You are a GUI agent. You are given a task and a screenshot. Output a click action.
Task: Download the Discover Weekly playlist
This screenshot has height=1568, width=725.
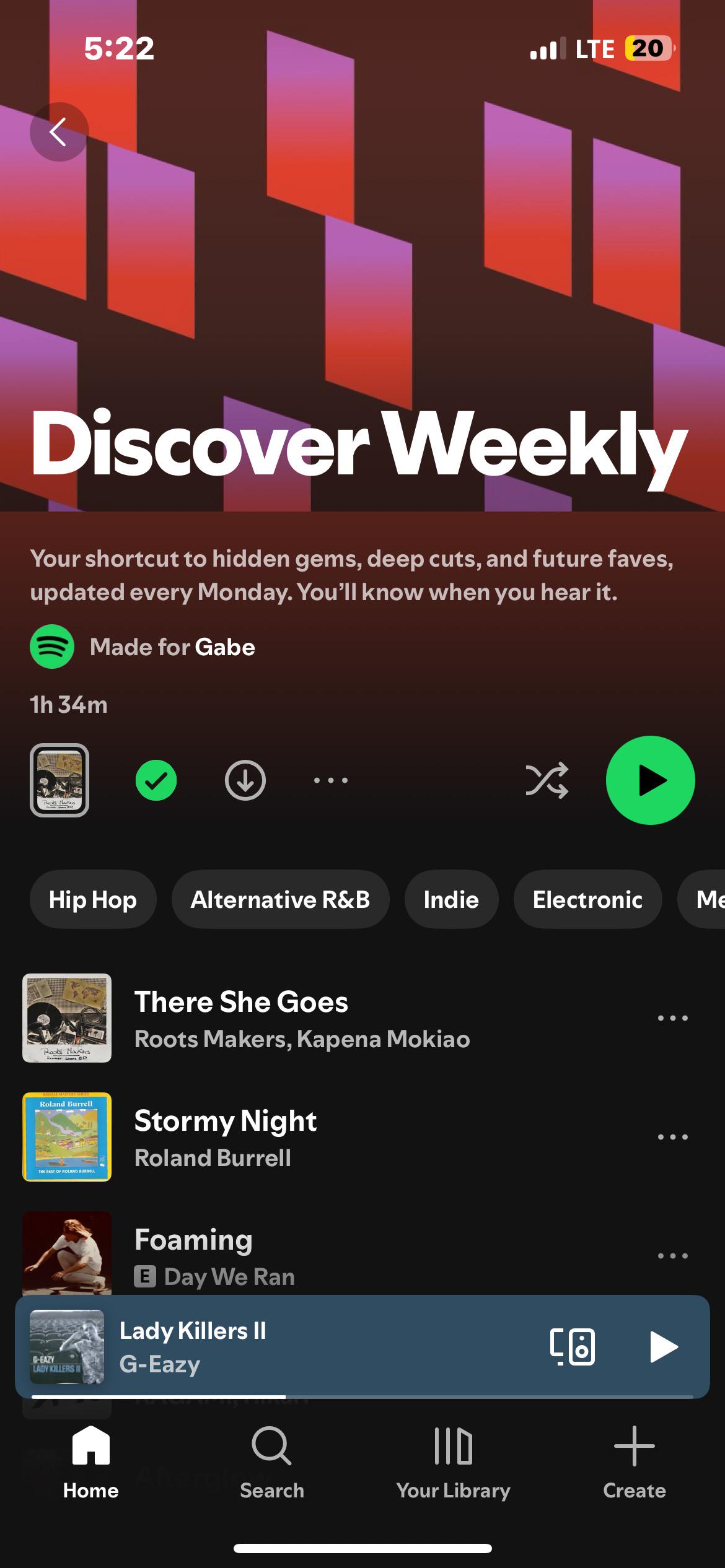(x=245, y=780)
